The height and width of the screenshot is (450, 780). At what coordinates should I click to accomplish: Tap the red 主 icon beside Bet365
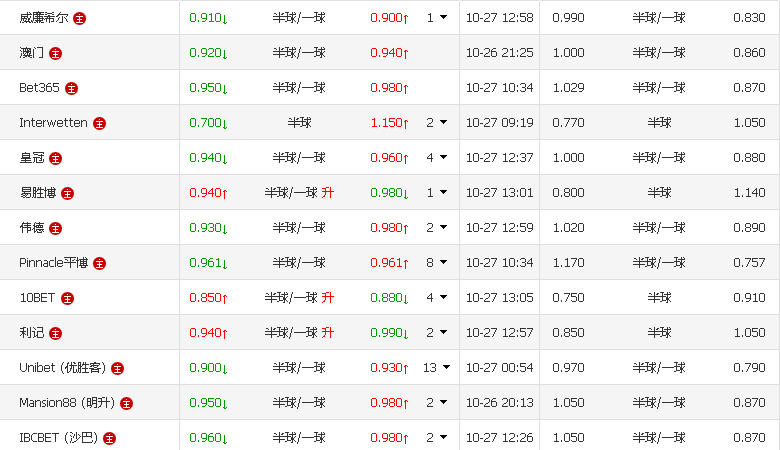71,88
